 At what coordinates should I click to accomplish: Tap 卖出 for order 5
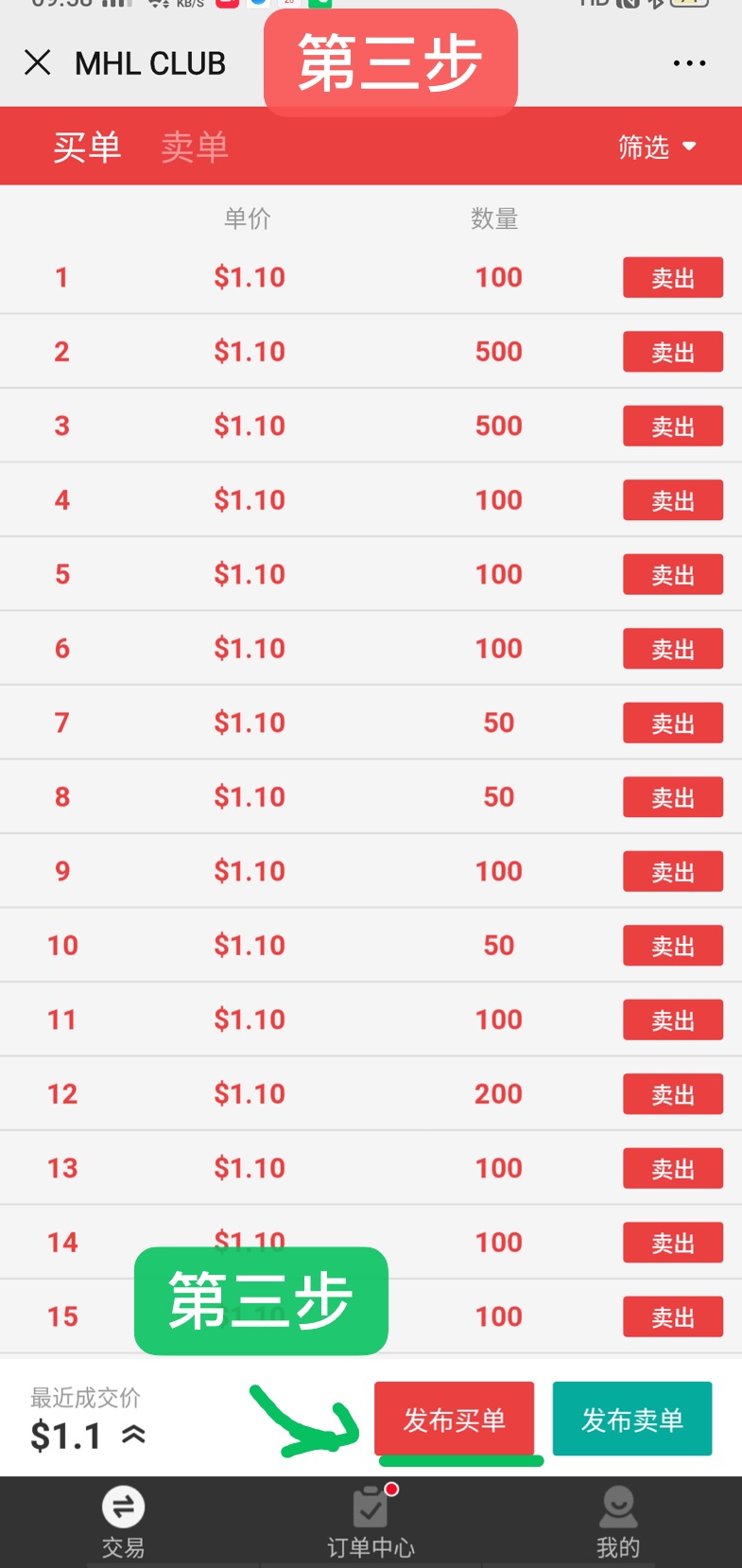(x=673, y=575)
